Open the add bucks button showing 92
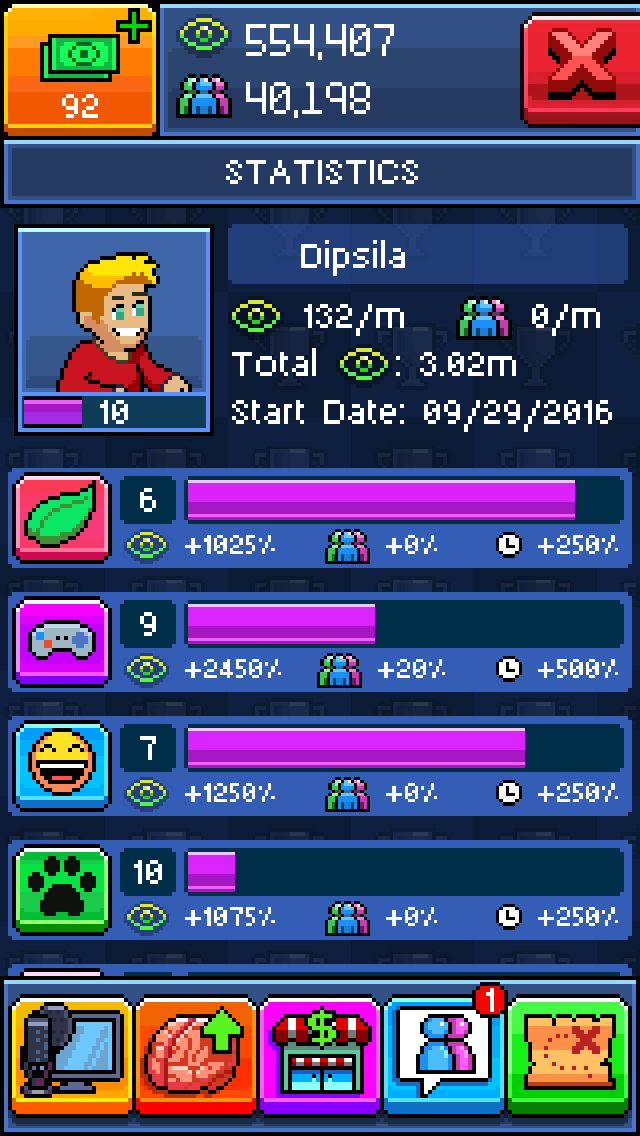 pyautogui.click(x=80, y=68)
